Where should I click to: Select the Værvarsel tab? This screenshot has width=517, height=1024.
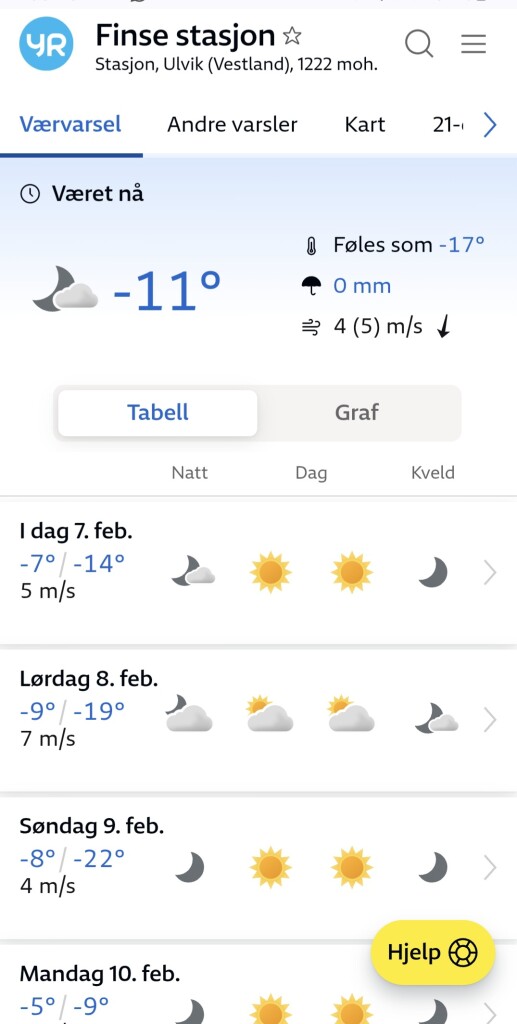click(x=70, y=124)
